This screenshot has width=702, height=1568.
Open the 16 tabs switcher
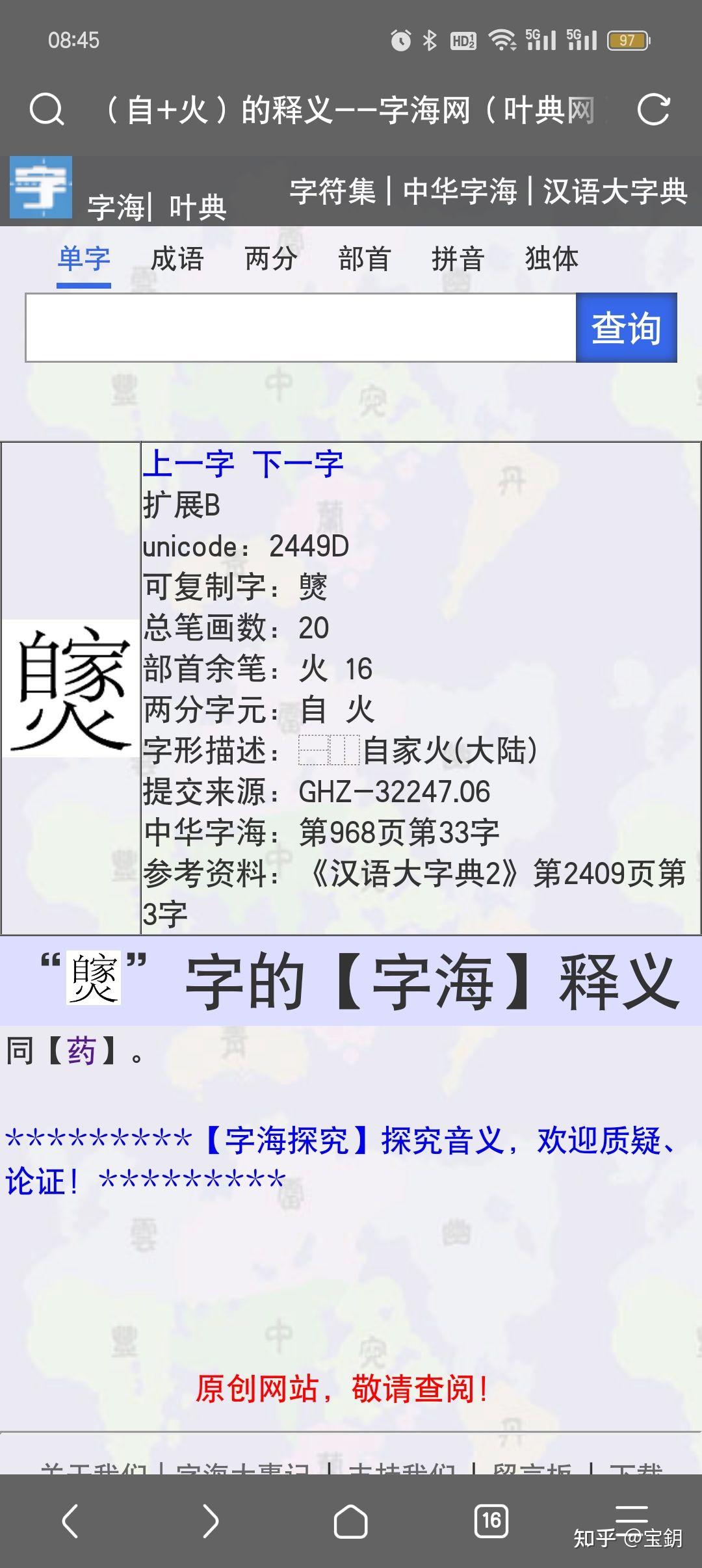point(491,1521)
